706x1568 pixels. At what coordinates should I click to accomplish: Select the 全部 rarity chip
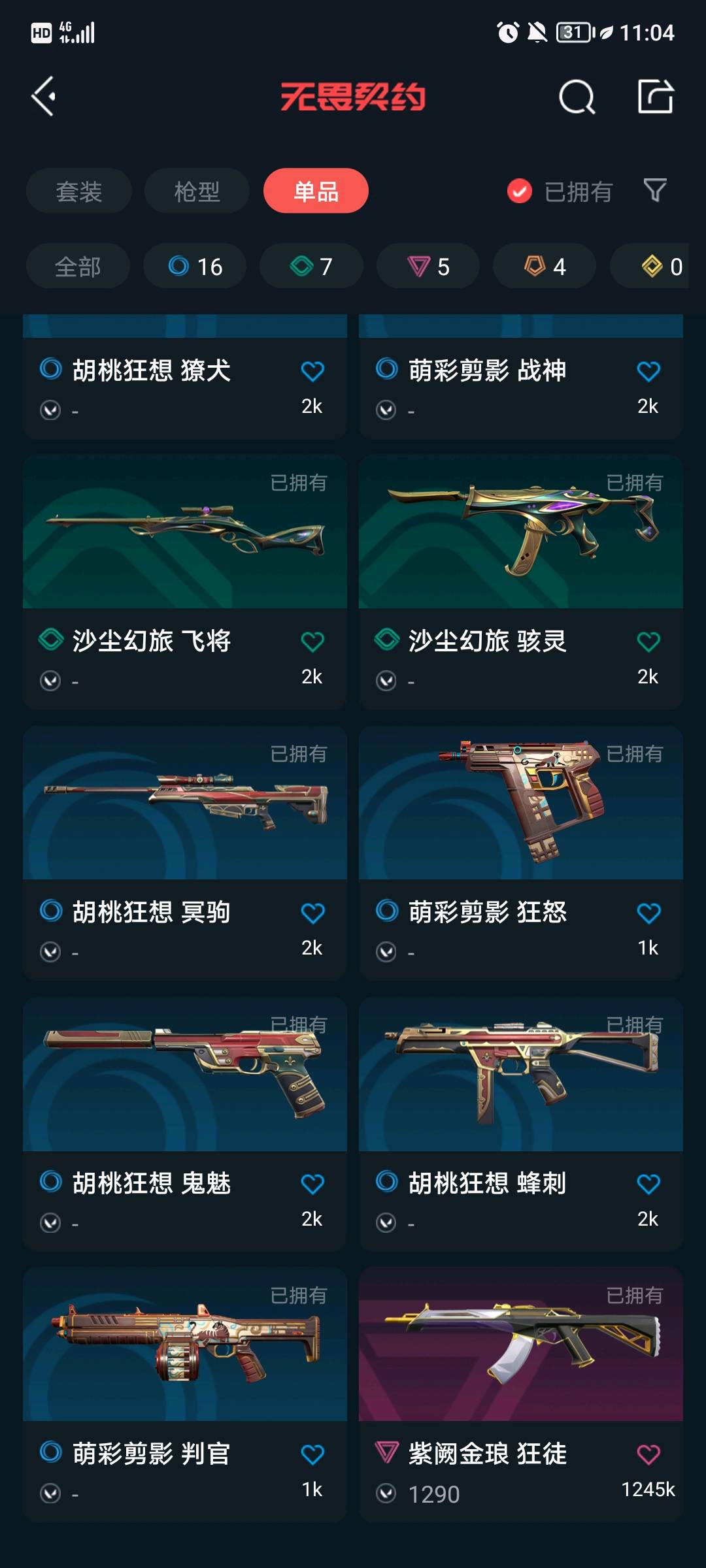tap(78, 266)
